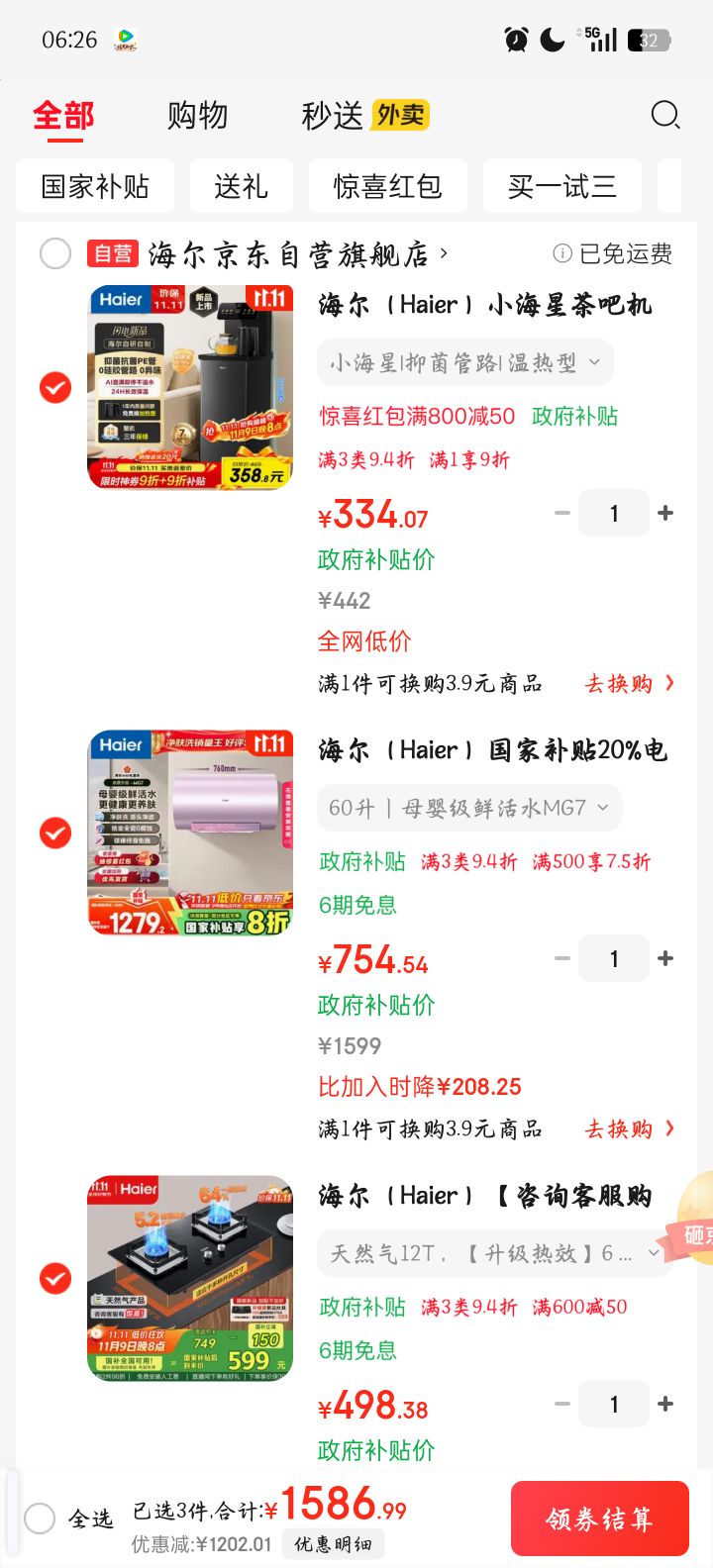Viewport: 713px width, 1568px height.
Task: Switch to the 购物 tab
Action: pyautogui.click(x=197, y=116)
